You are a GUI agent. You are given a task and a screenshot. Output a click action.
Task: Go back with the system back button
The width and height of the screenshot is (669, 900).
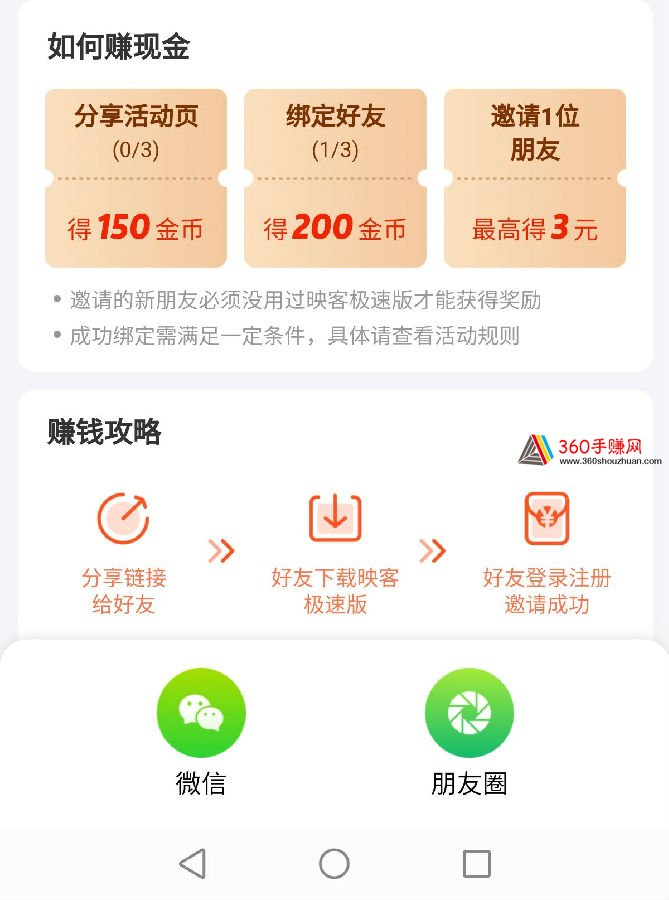[192, 863]
